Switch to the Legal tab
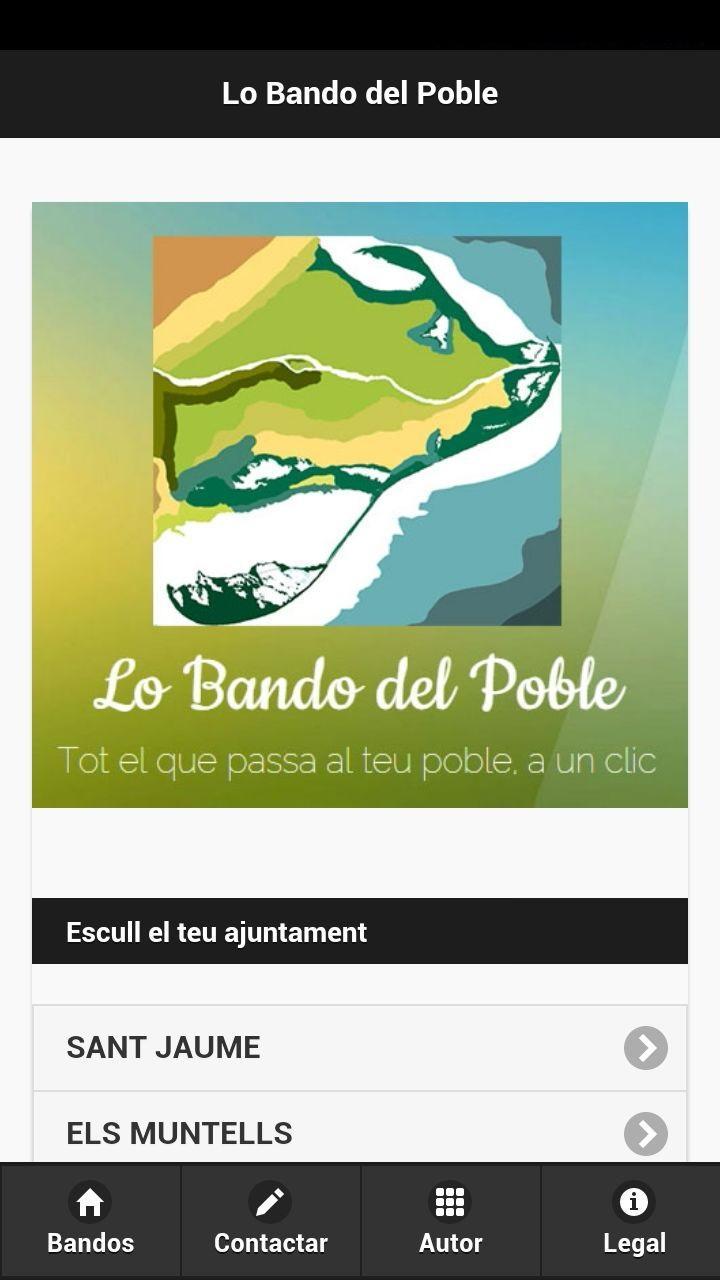The height and width of the screenshot is (1280, 720). click(x=631, y=1220)
